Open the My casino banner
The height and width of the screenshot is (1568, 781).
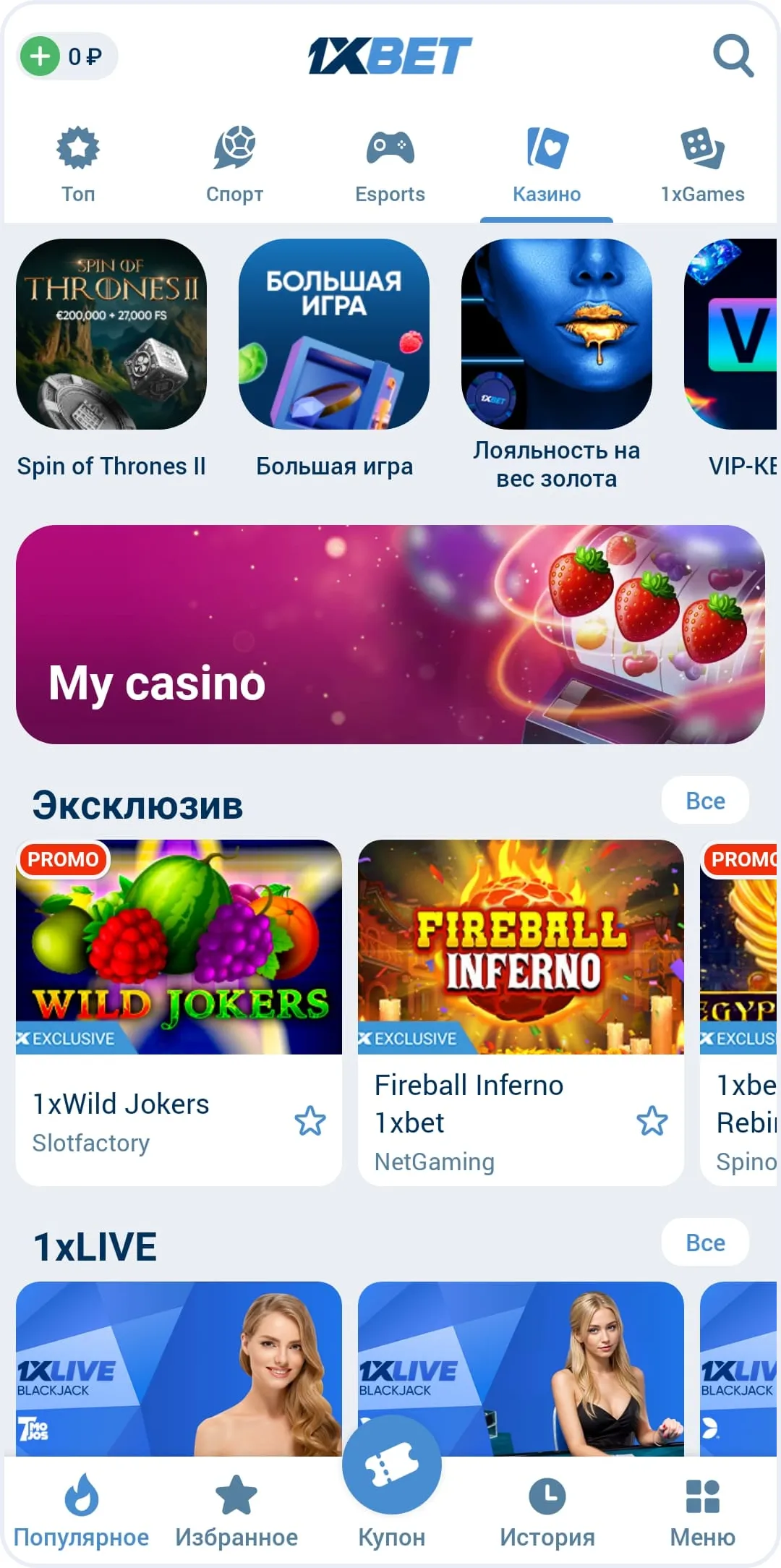[x=390, y=633]
